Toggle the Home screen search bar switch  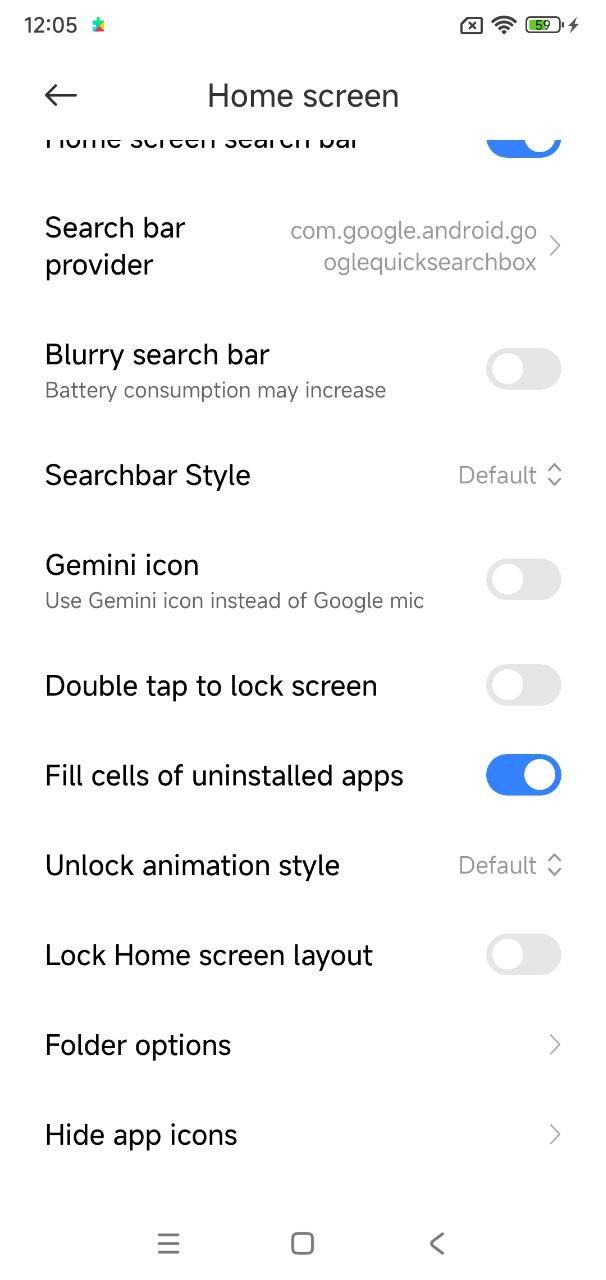coord(523,144)
